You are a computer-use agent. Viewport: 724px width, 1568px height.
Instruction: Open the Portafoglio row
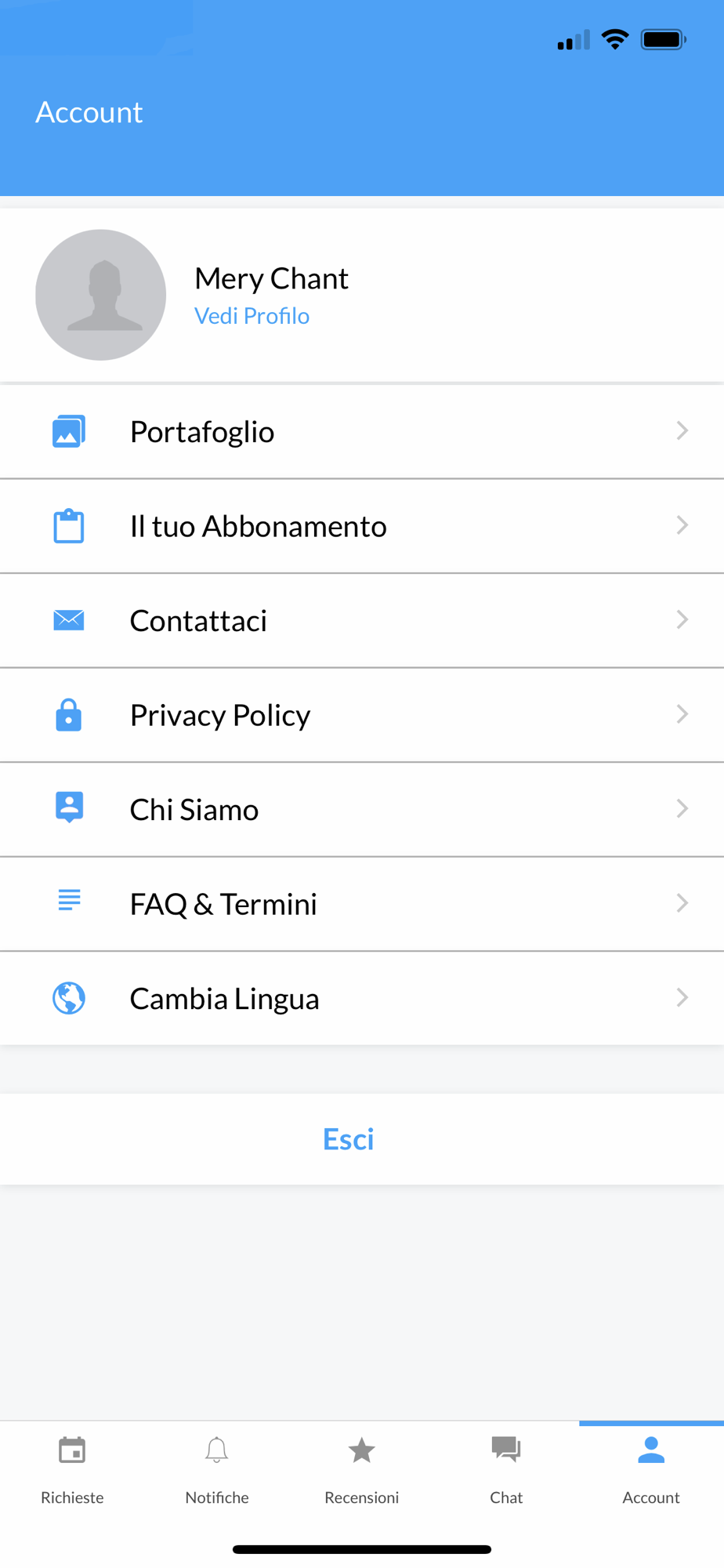click(x=360, y=432)
